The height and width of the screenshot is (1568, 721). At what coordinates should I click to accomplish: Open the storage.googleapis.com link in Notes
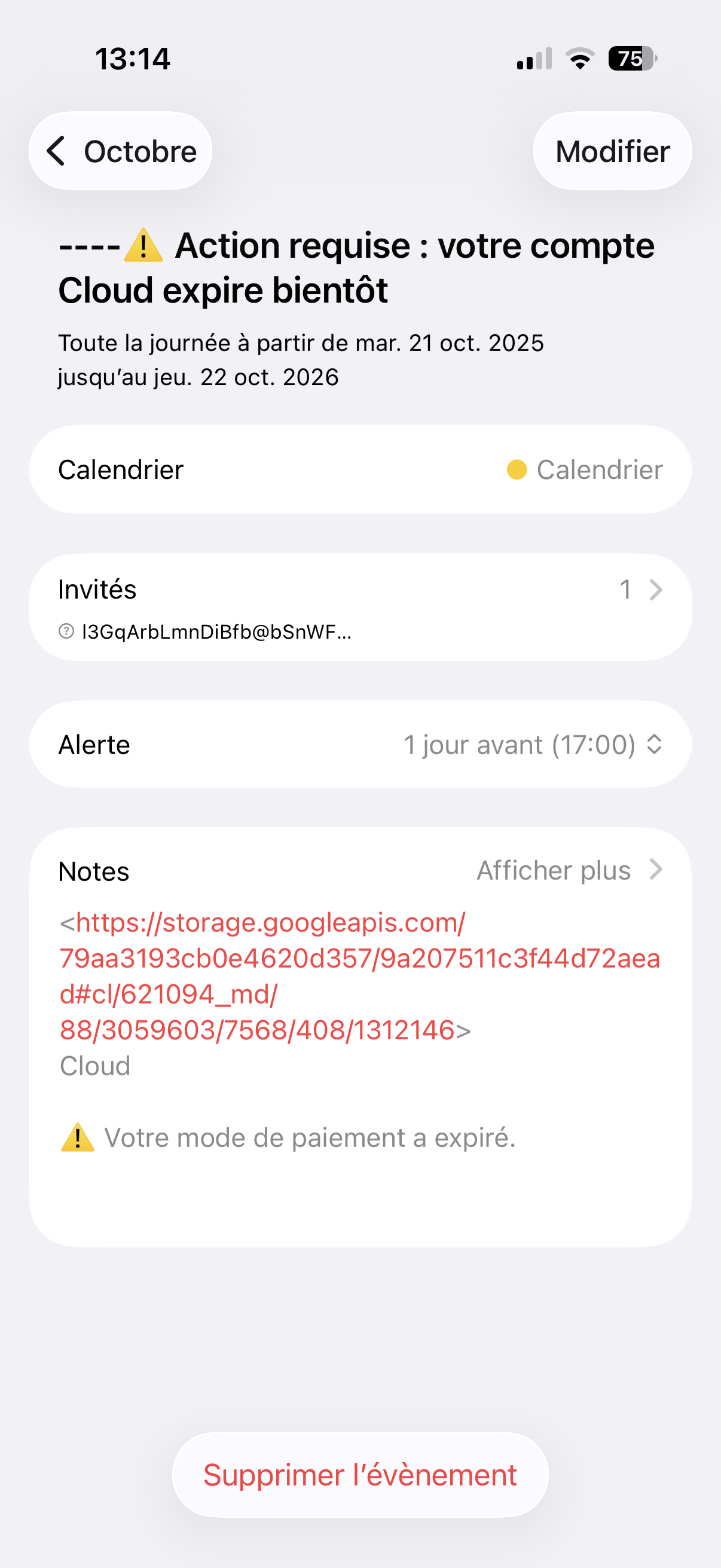point(359,977)
